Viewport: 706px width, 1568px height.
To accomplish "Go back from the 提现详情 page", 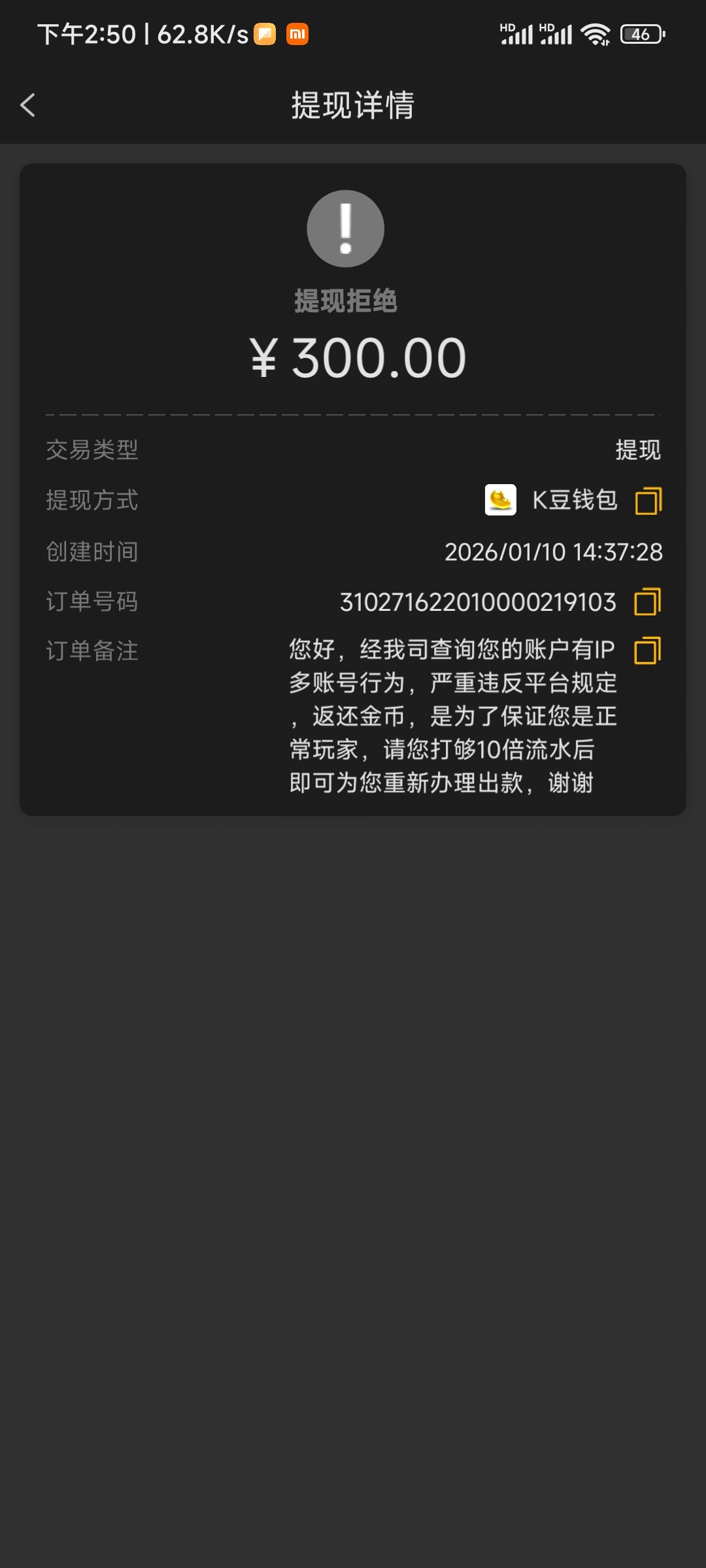I will pos(27,105).
